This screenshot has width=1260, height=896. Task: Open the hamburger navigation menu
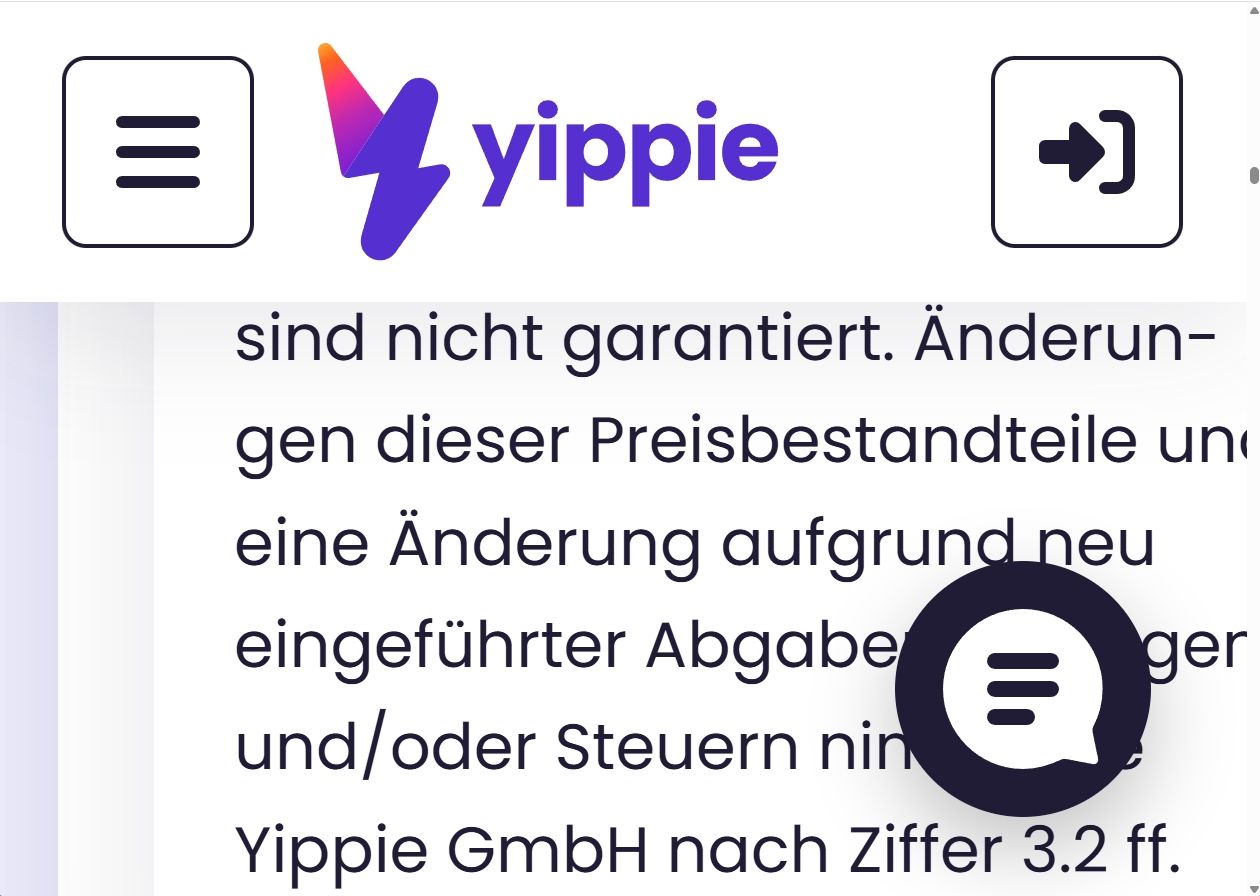[158, 152]
